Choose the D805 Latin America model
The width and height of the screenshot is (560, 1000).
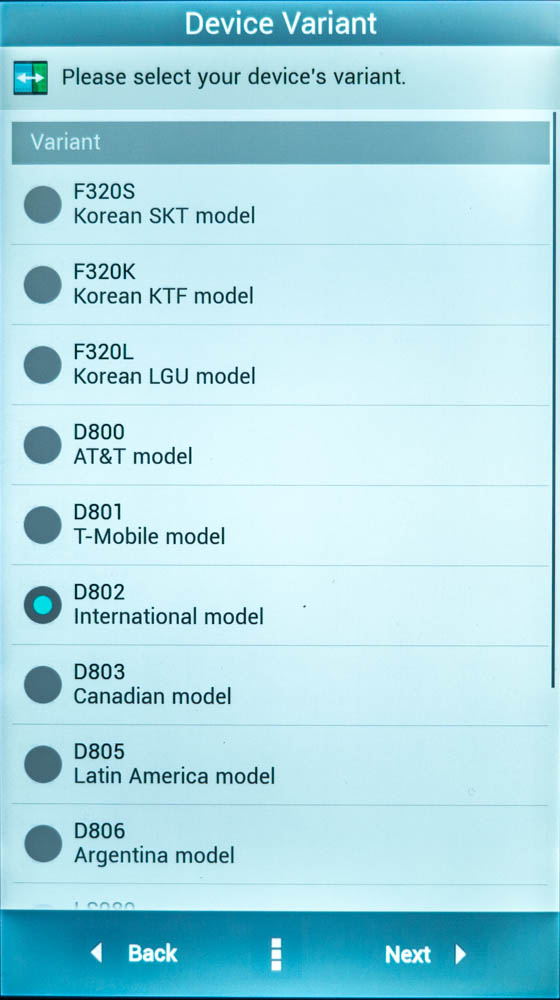coord(280,765)
